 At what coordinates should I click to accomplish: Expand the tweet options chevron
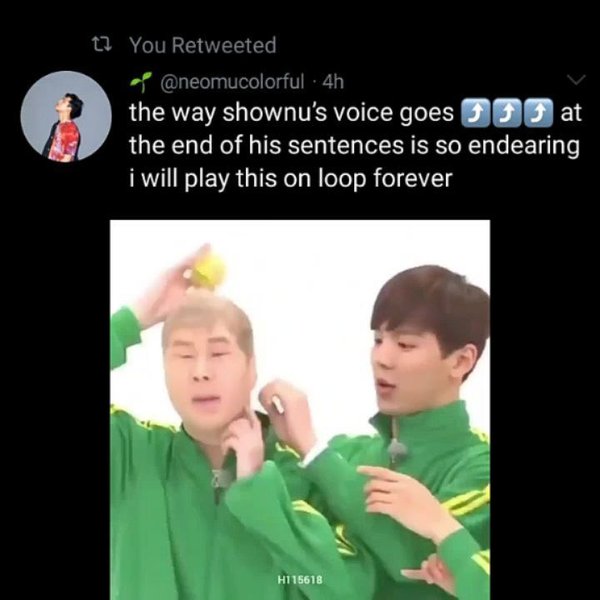pyautogui.click(x=577, y=80)
